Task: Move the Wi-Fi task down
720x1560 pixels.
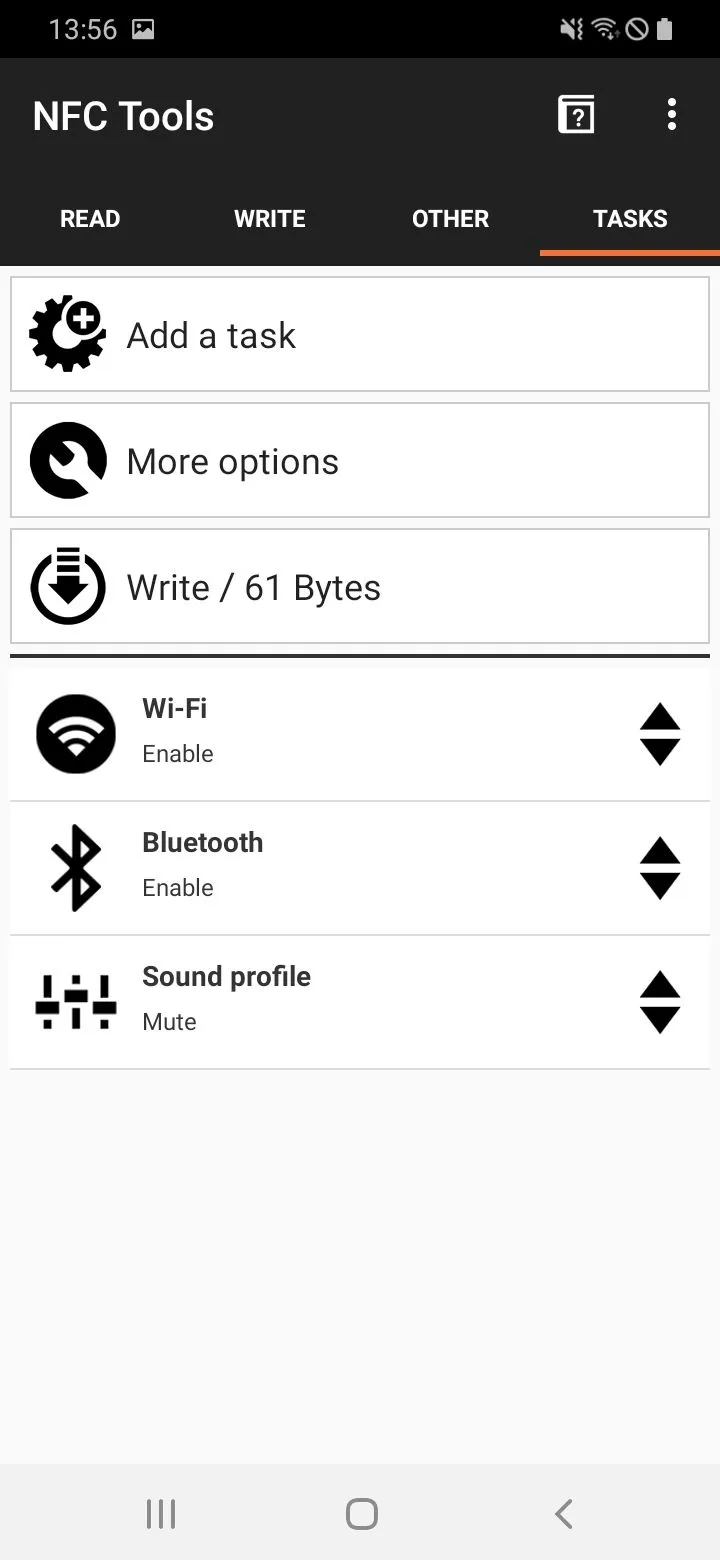Action: point(660,752)
